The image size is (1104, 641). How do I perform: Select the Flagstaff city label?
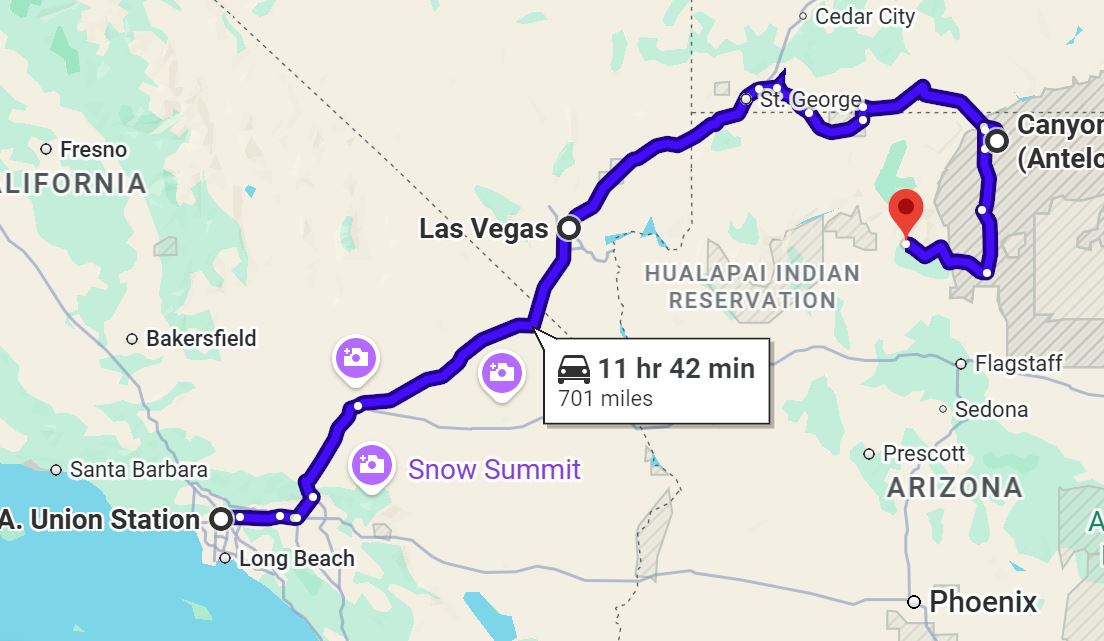click(1017, 363)
